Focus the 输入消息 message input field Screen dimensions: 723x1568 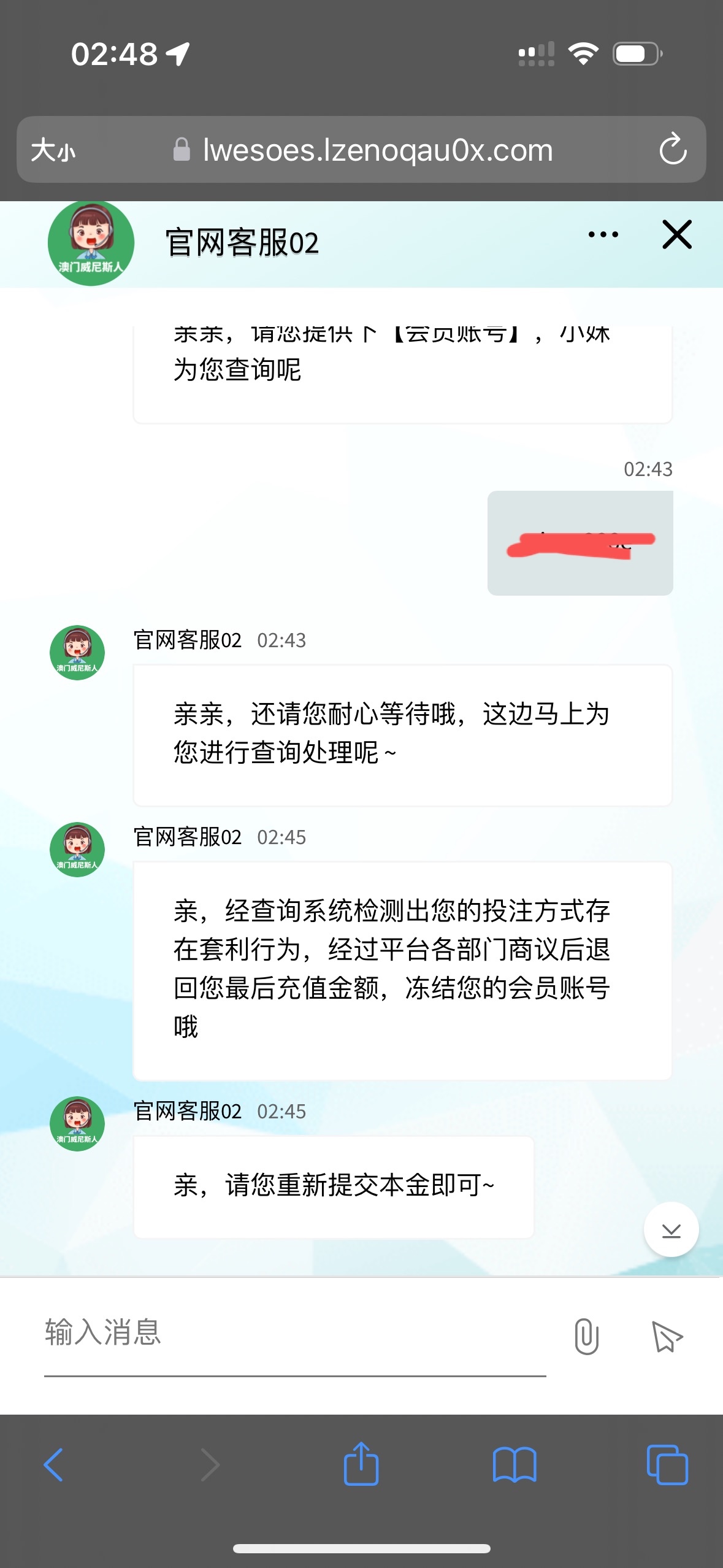294,1333
